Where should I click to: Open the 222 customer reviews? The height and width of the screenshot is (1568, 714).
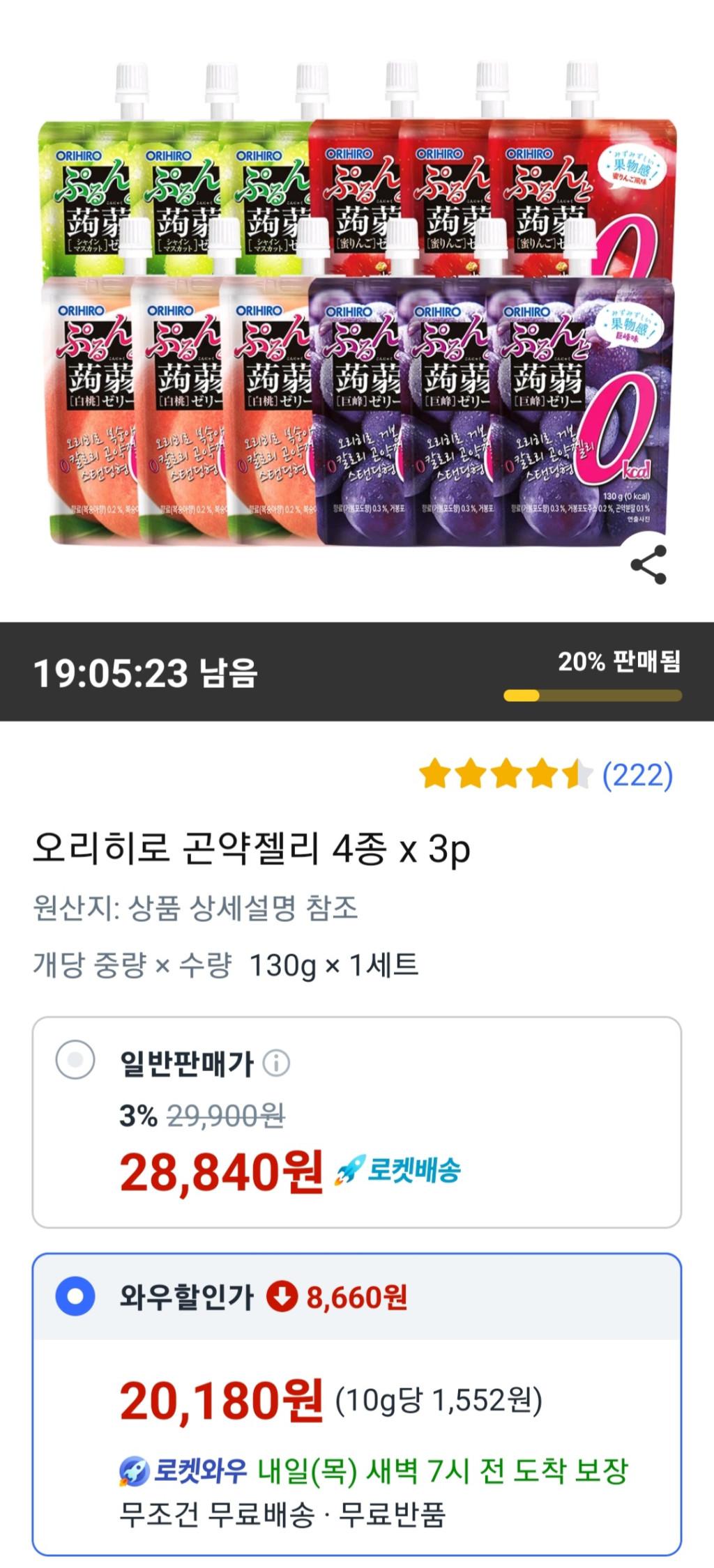pyautogui.click(x=637, y=775)
